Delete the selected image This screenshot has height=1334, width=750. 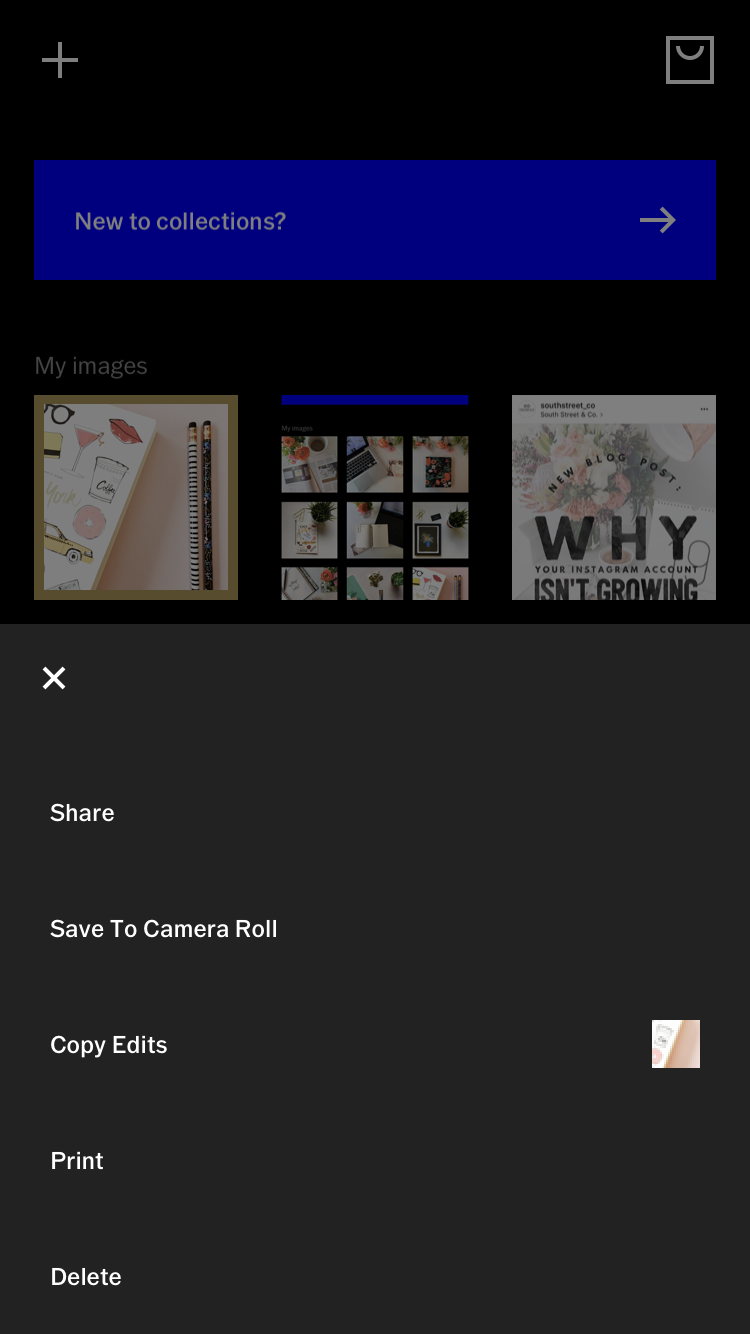(x=86, y=1277)
